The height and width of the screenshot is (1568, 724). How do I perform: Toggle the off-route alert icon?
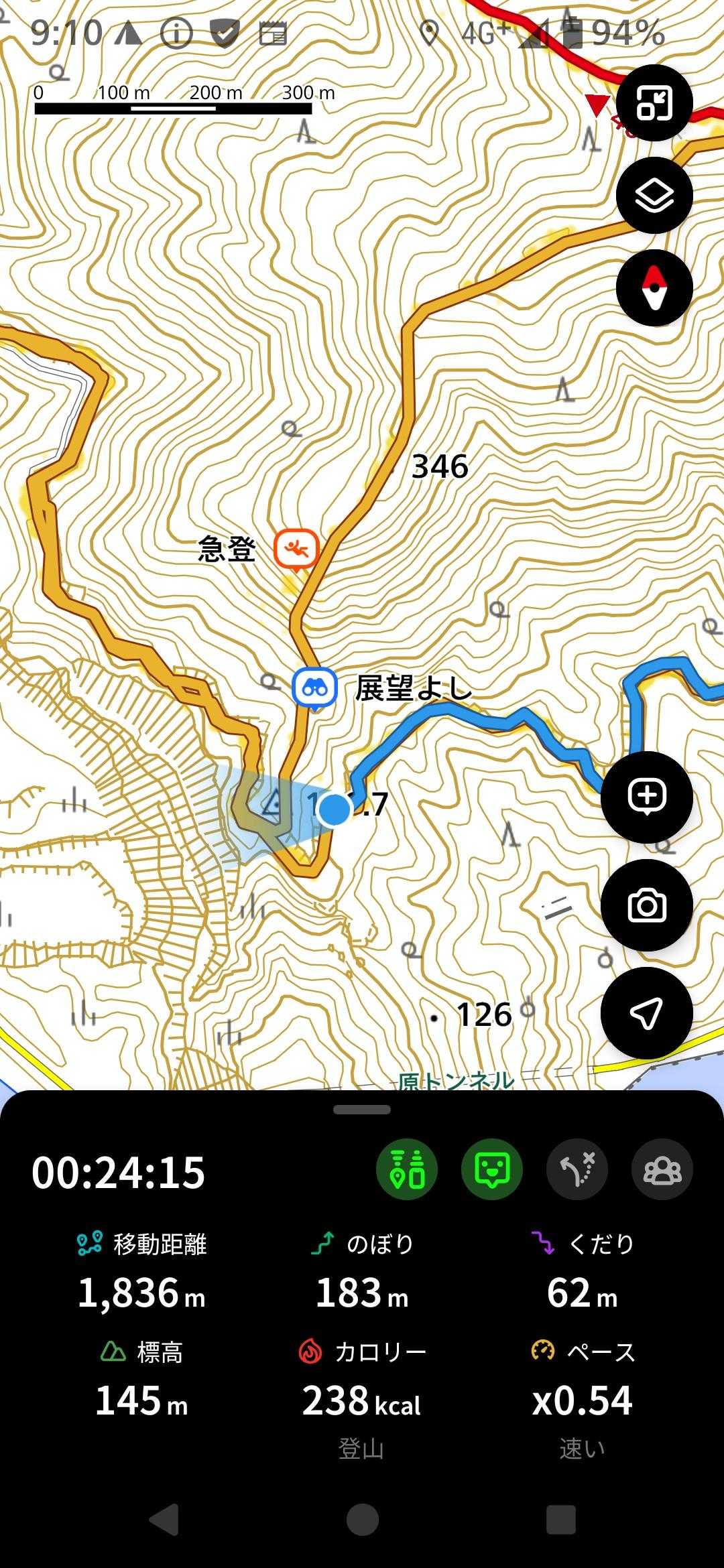[577, 1169]
